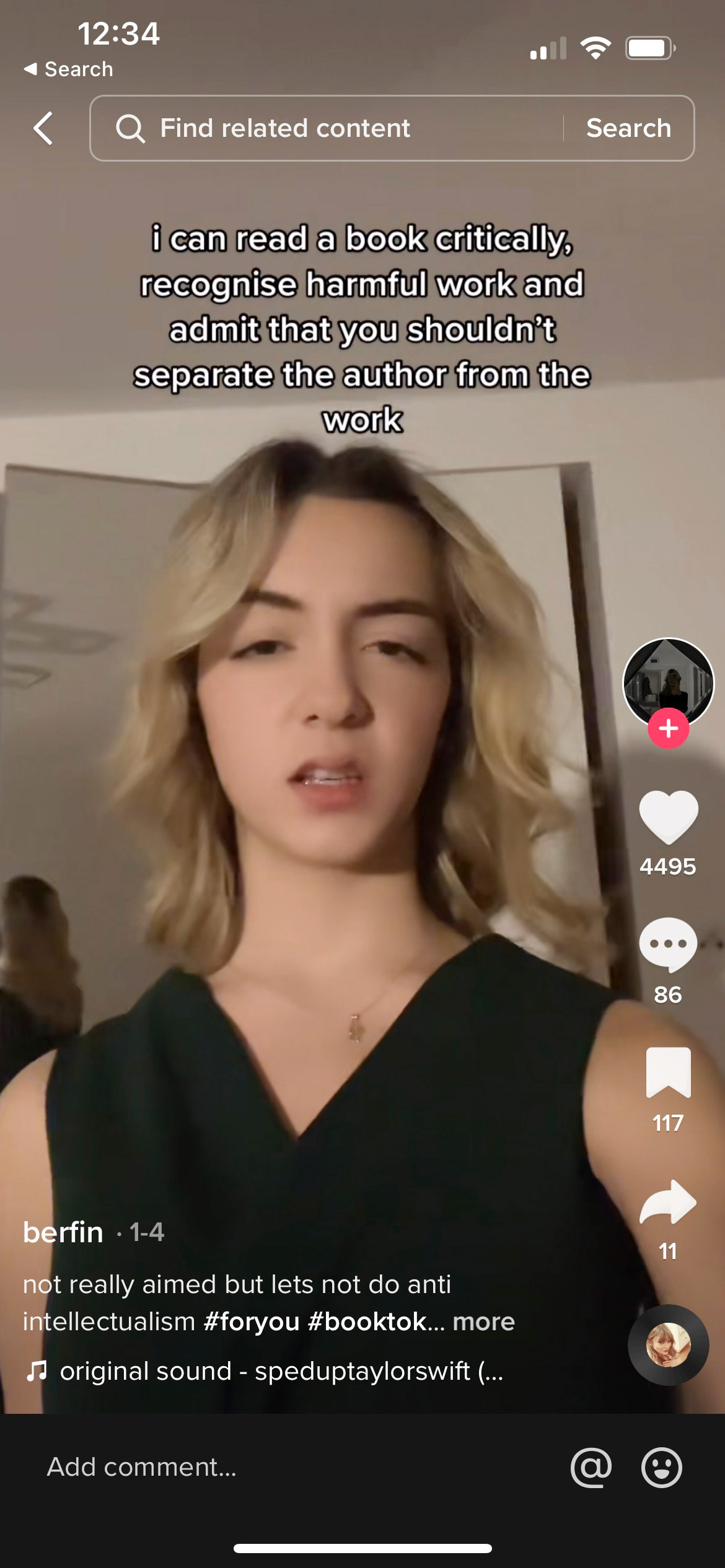Image resolution: width=725 pixels, height=1568 pixels.
Task: Open the #foryou hashtag
Action: (252, 1322)
